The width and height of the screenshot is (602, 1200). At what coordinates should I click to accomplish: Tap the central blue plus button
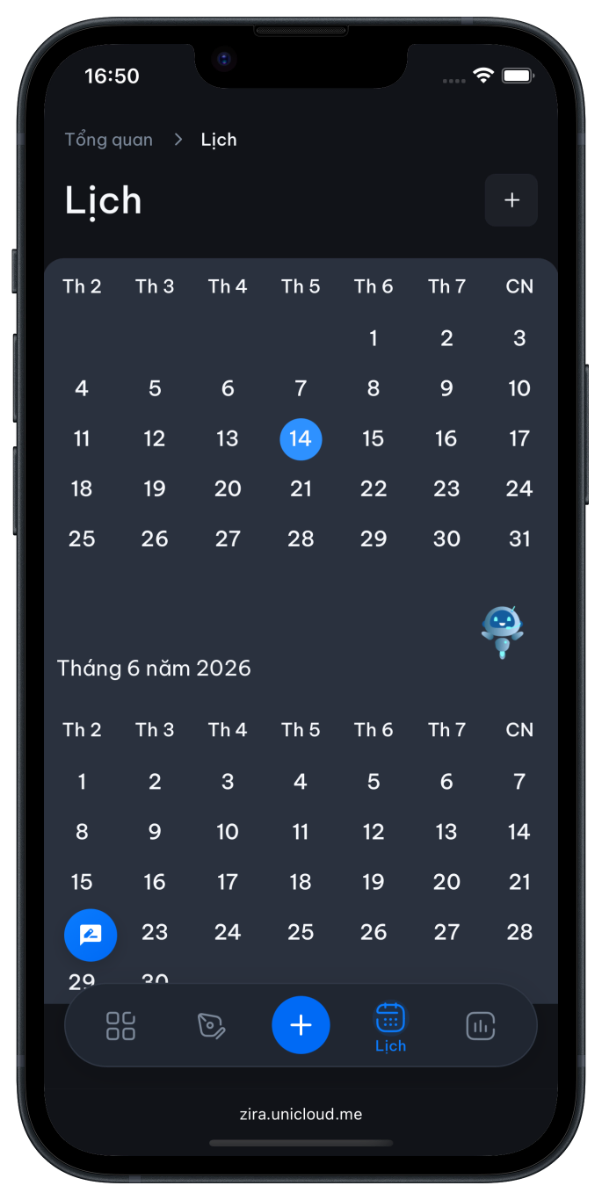tap(301, 1025)
